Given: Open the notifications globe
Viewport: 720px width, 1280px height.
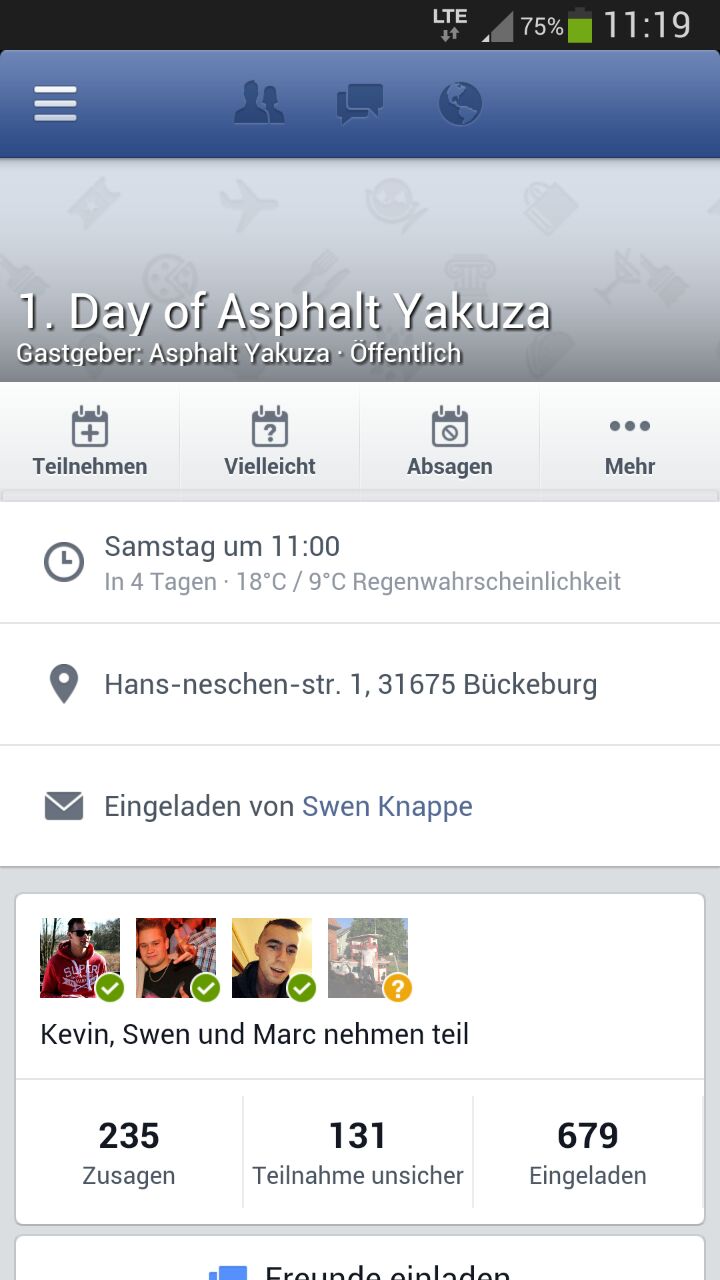Looking at the screenshot, I should coord(460,104).
